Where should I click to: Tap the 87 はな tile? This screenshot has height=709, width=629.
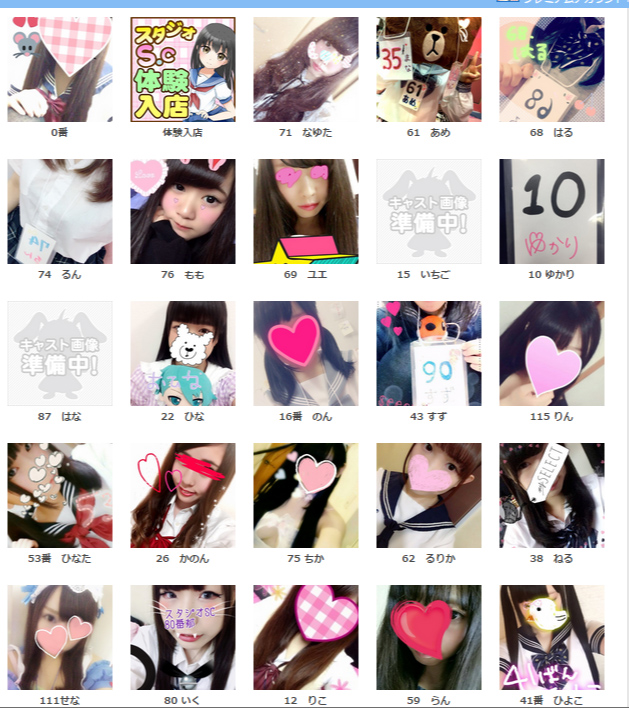[x=60, y=353]
